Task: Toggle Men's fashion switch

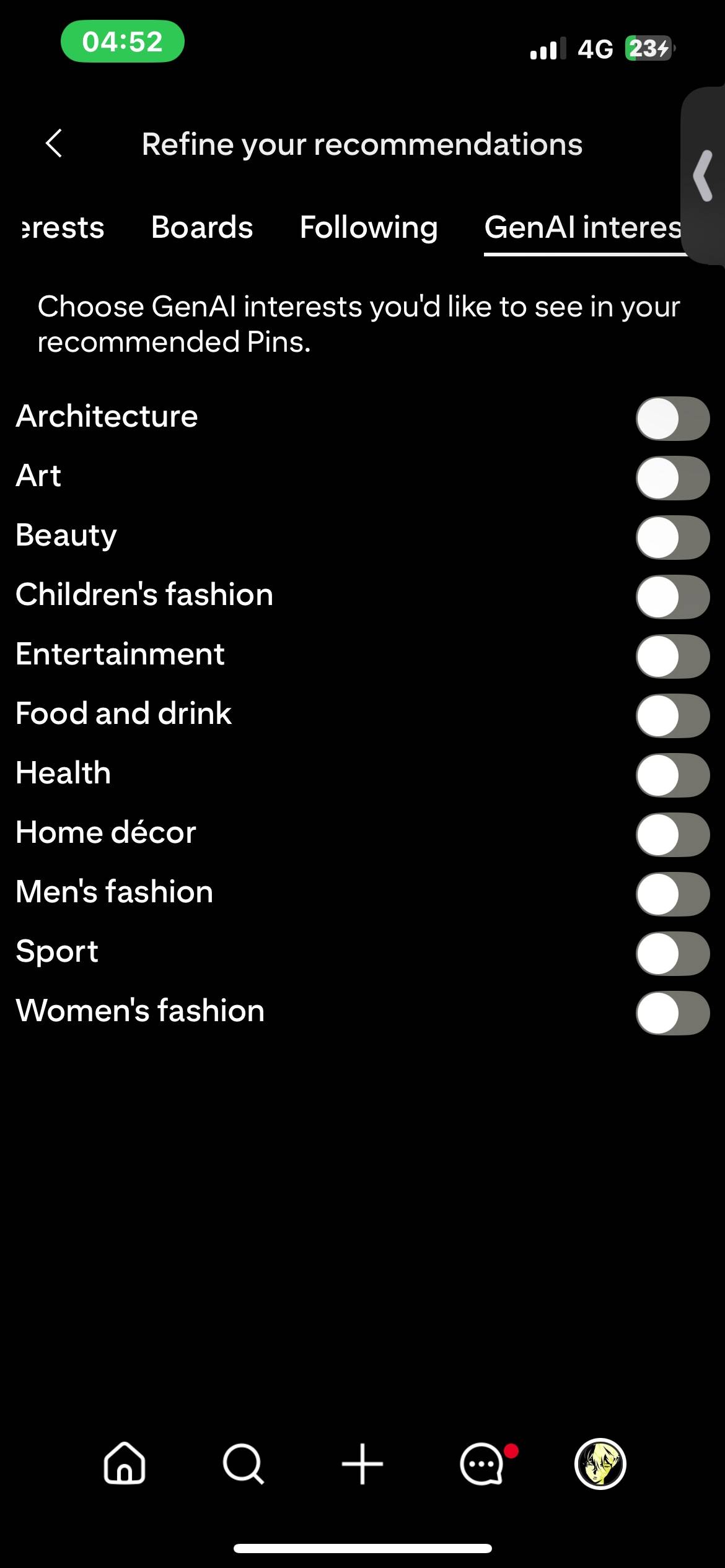Action: (x=672, y=894)
